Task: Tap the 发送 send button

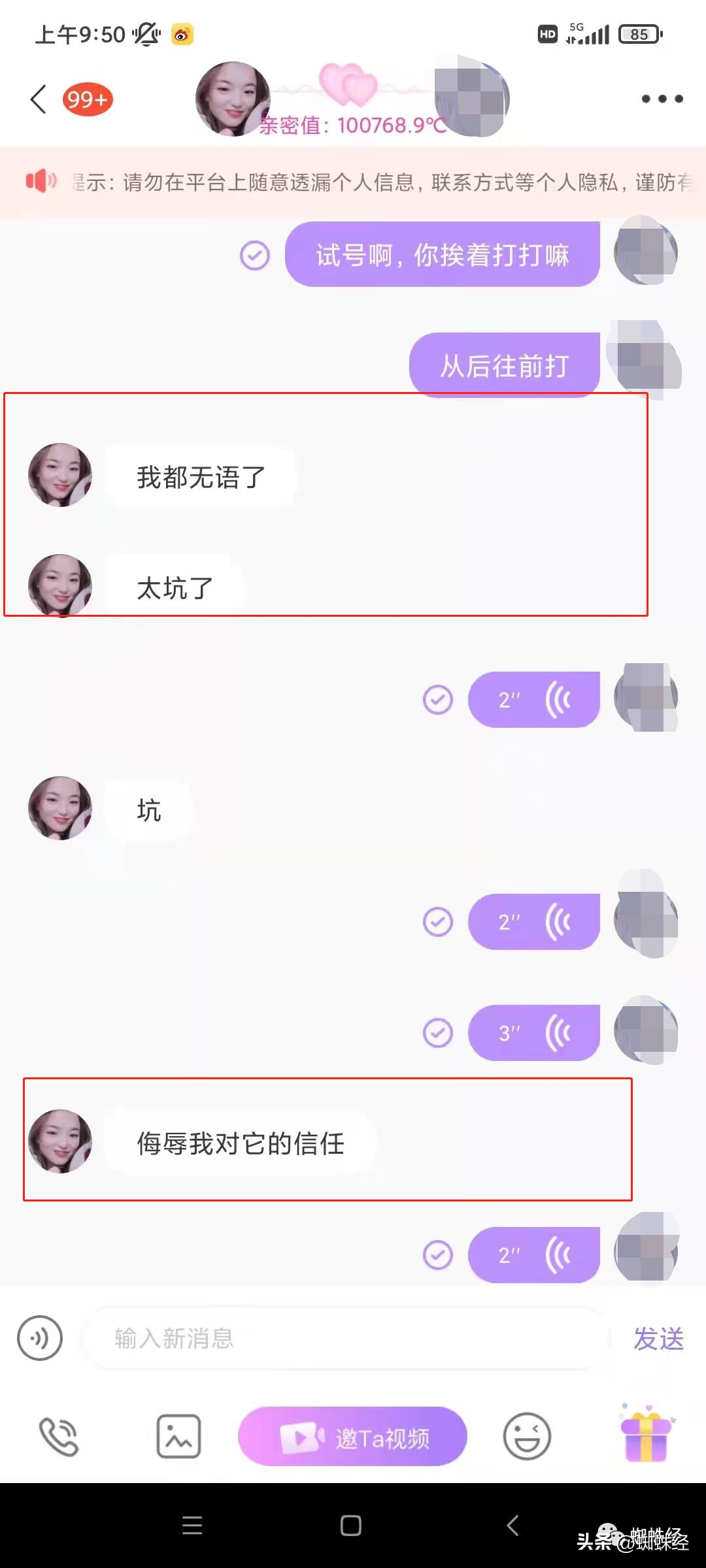Action: pos(658,1338)
